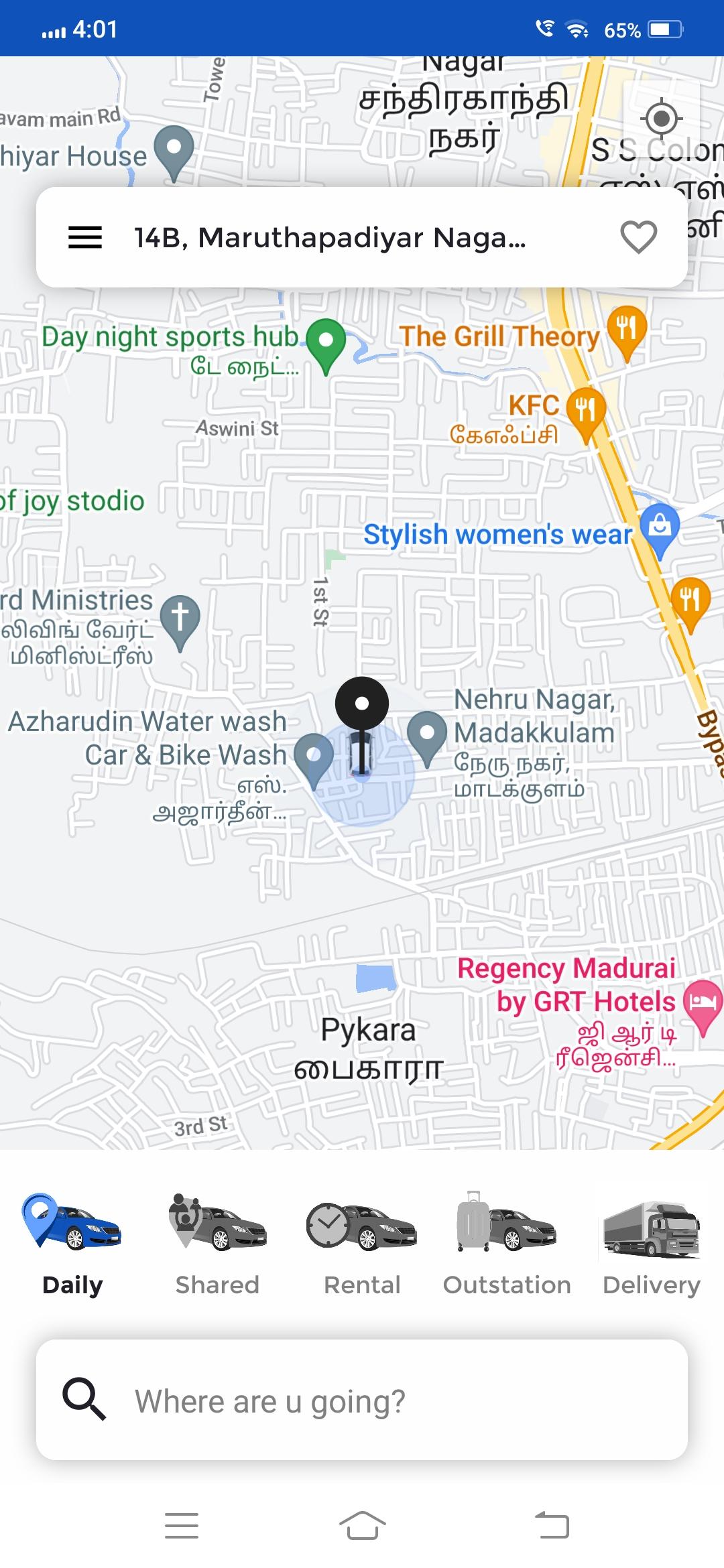This screenshot has height=1568, width=724.
Task: Select the Daily ride category
Action: click(72, 1244)
